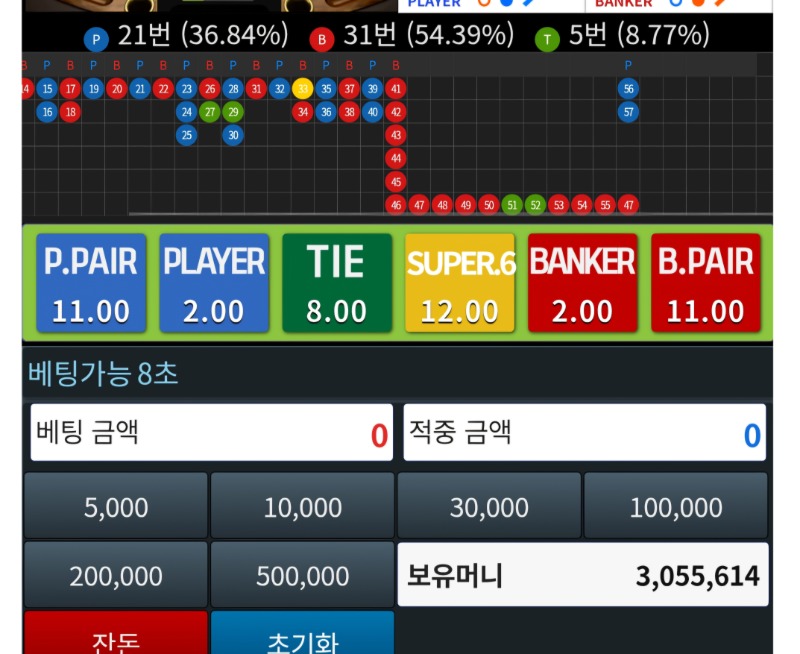The height and width of the screenshot is (654, 800).
Task: Pick the SUPER.6 12.00 bet
Action: pyautogui.click(x=459, y=283)
